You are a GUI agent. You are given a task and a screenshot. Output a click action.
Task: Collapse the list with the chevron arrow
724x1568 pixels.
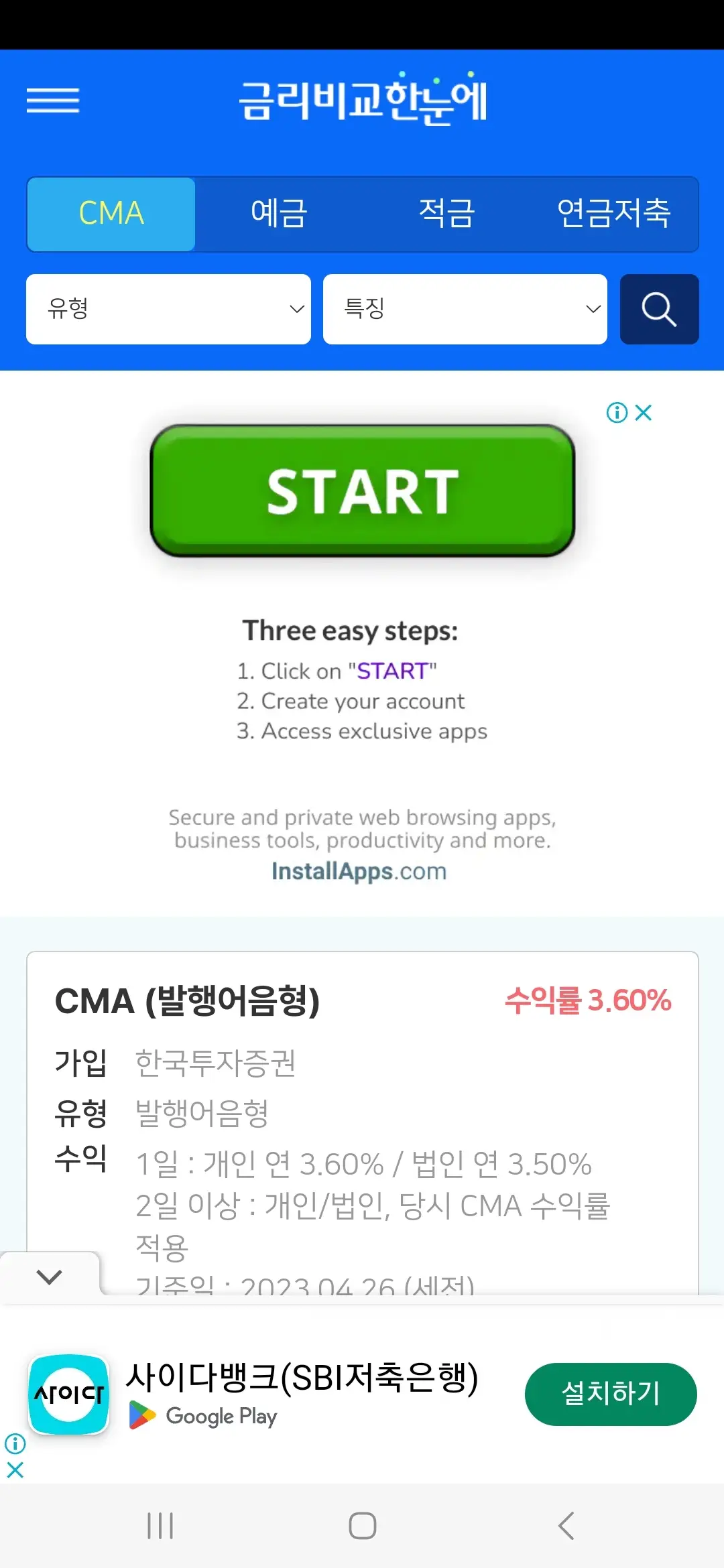point(48,1276)
